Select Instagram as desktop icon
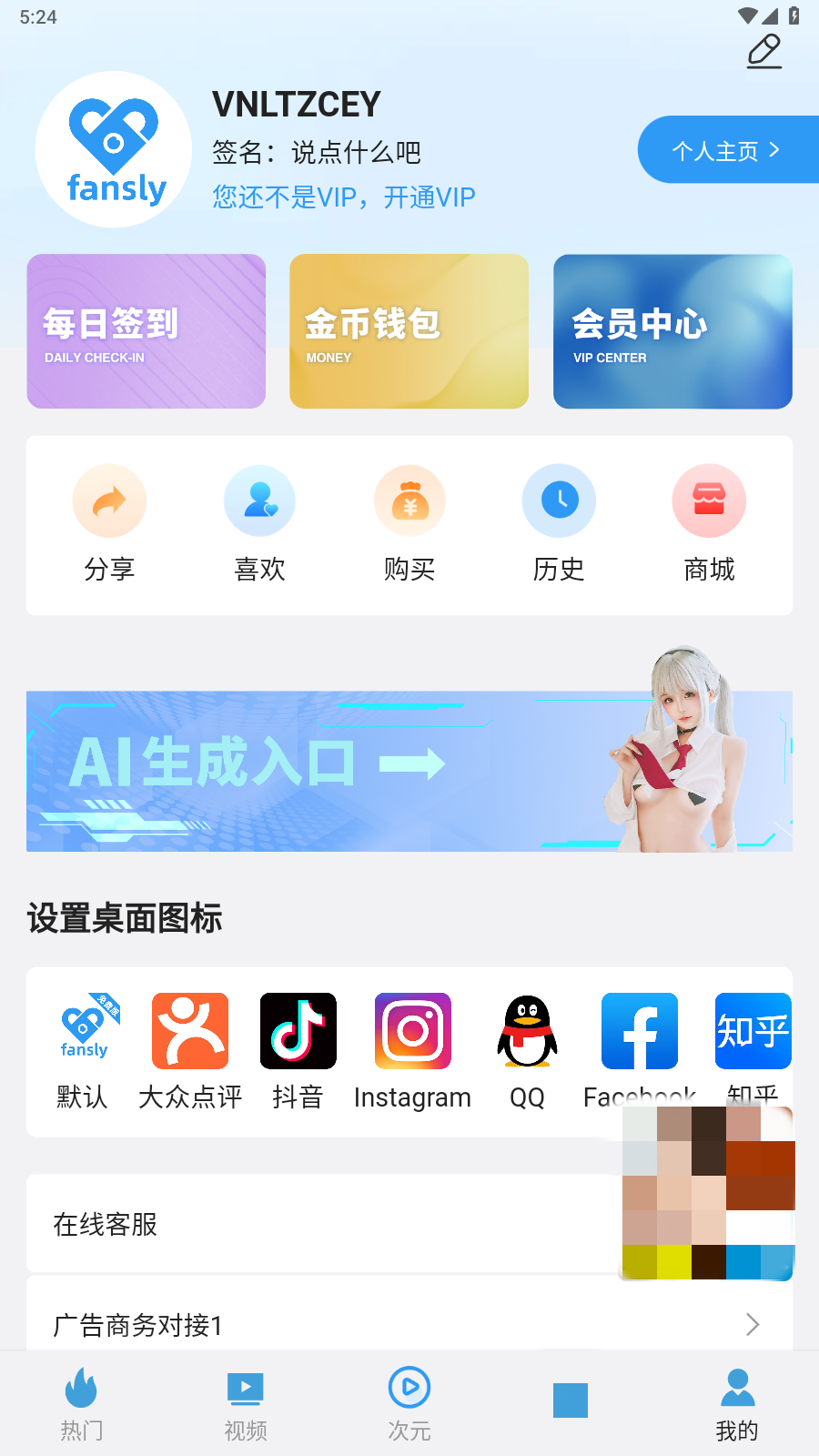 point(412,1050)
